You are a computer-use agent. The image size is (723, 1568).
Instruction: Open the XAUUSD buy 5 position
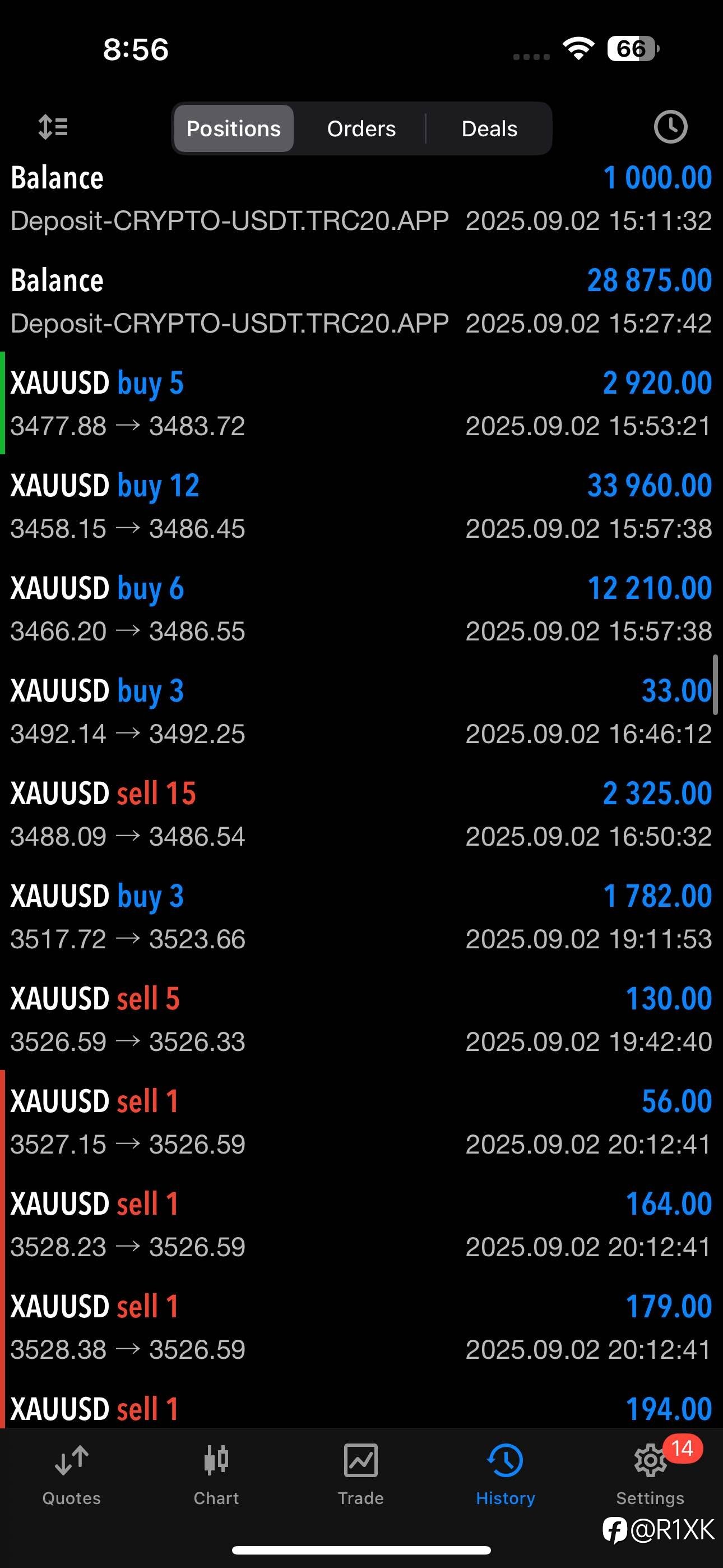(361, 403)
